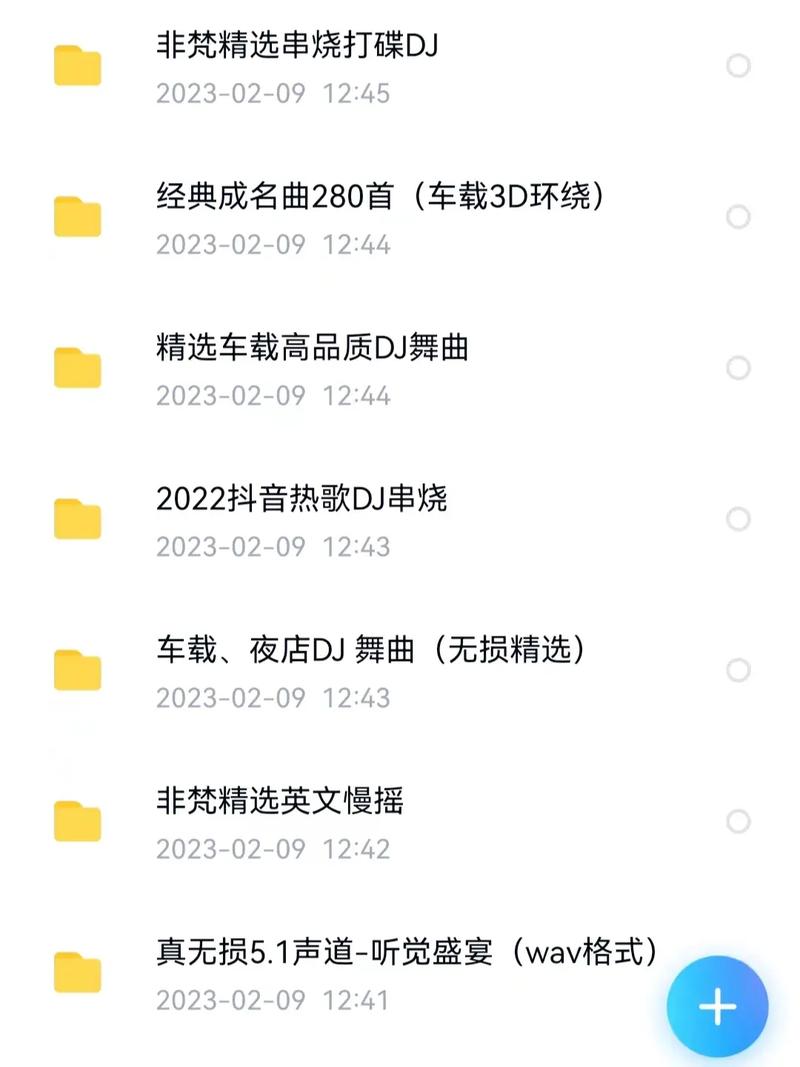This screenshot has height=1067, width=800.
Task: Select the circle next to 非梵精选串烧打碟DJ
Action: click(x=738, y=66)
